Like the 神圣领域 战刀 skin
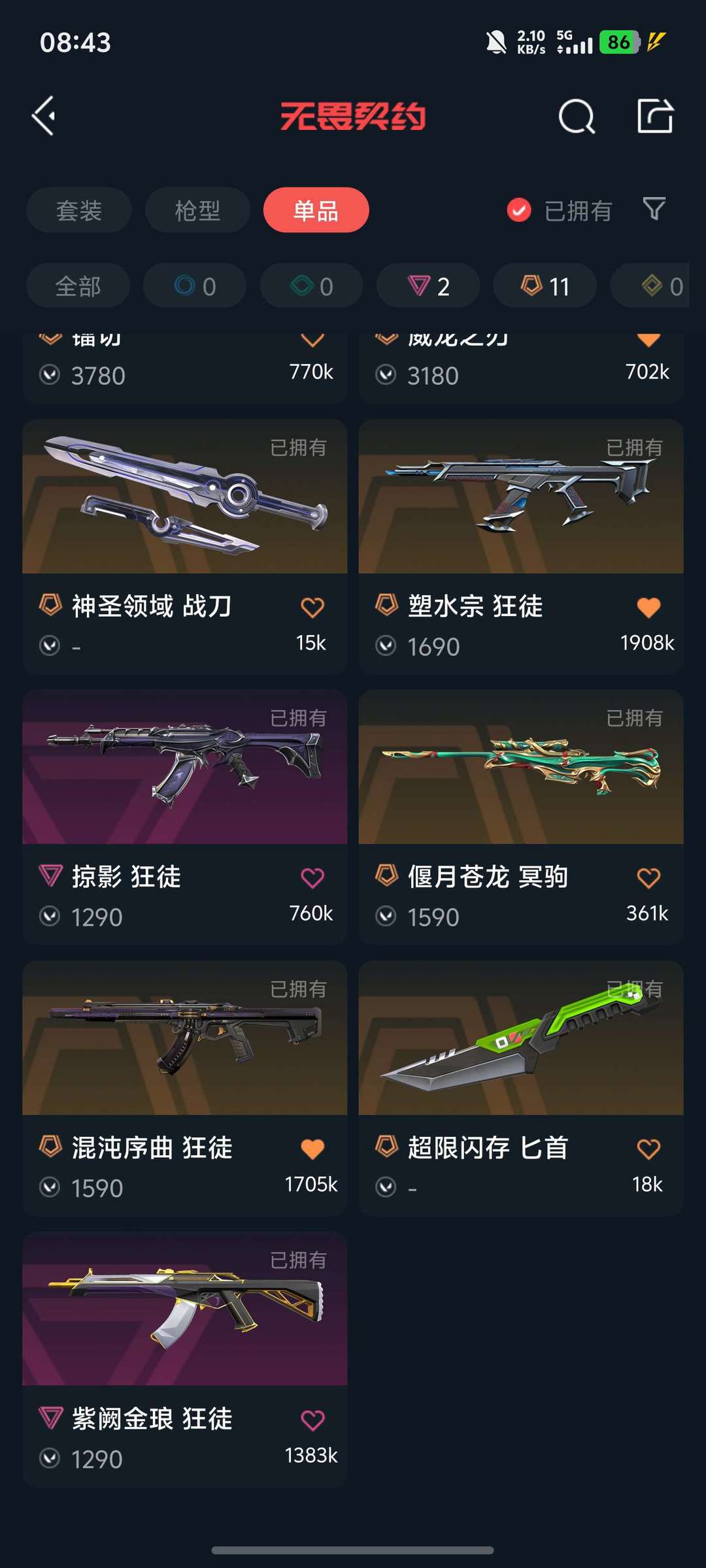 tap(312, 608)
